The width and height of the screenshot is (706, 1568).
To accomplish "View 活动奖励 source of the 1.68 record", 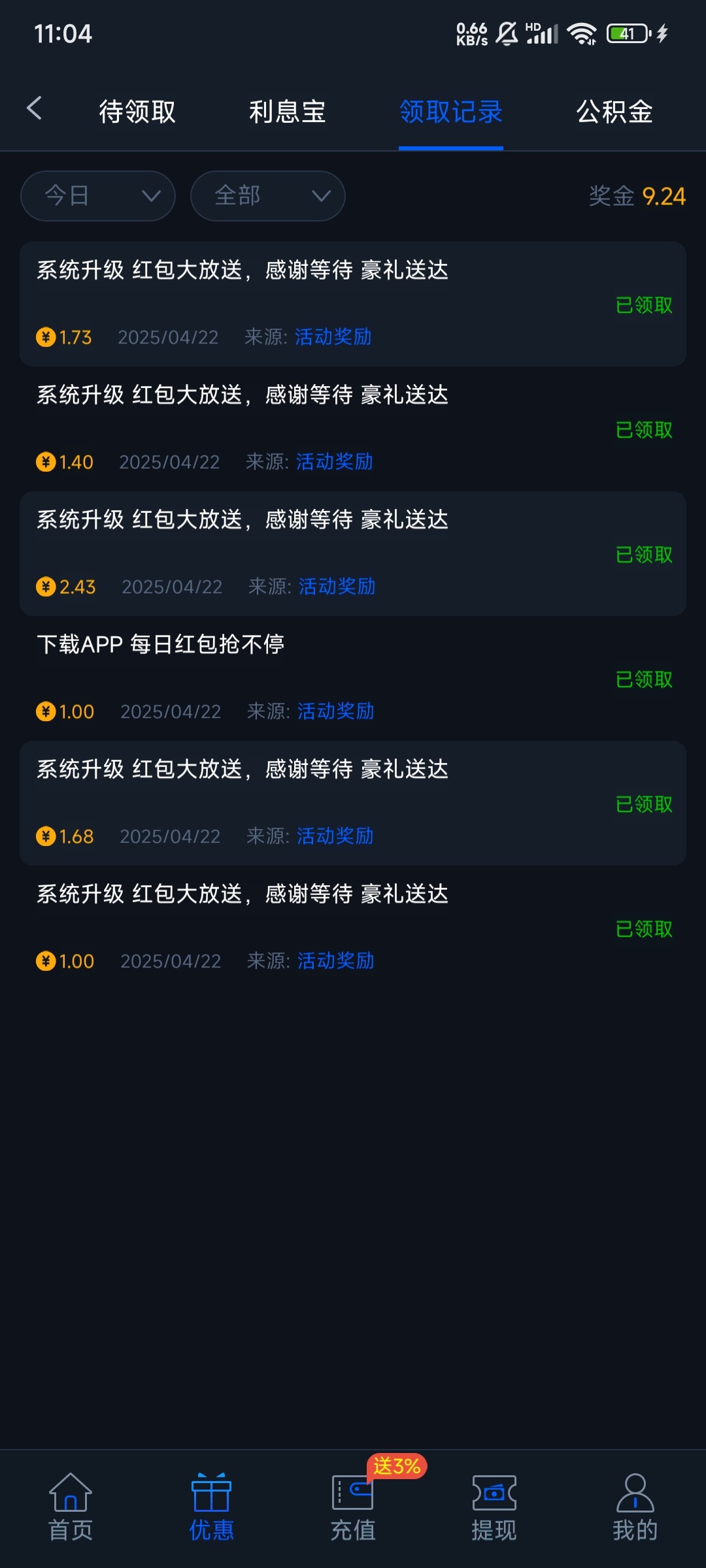I will [x=335, y=836].
